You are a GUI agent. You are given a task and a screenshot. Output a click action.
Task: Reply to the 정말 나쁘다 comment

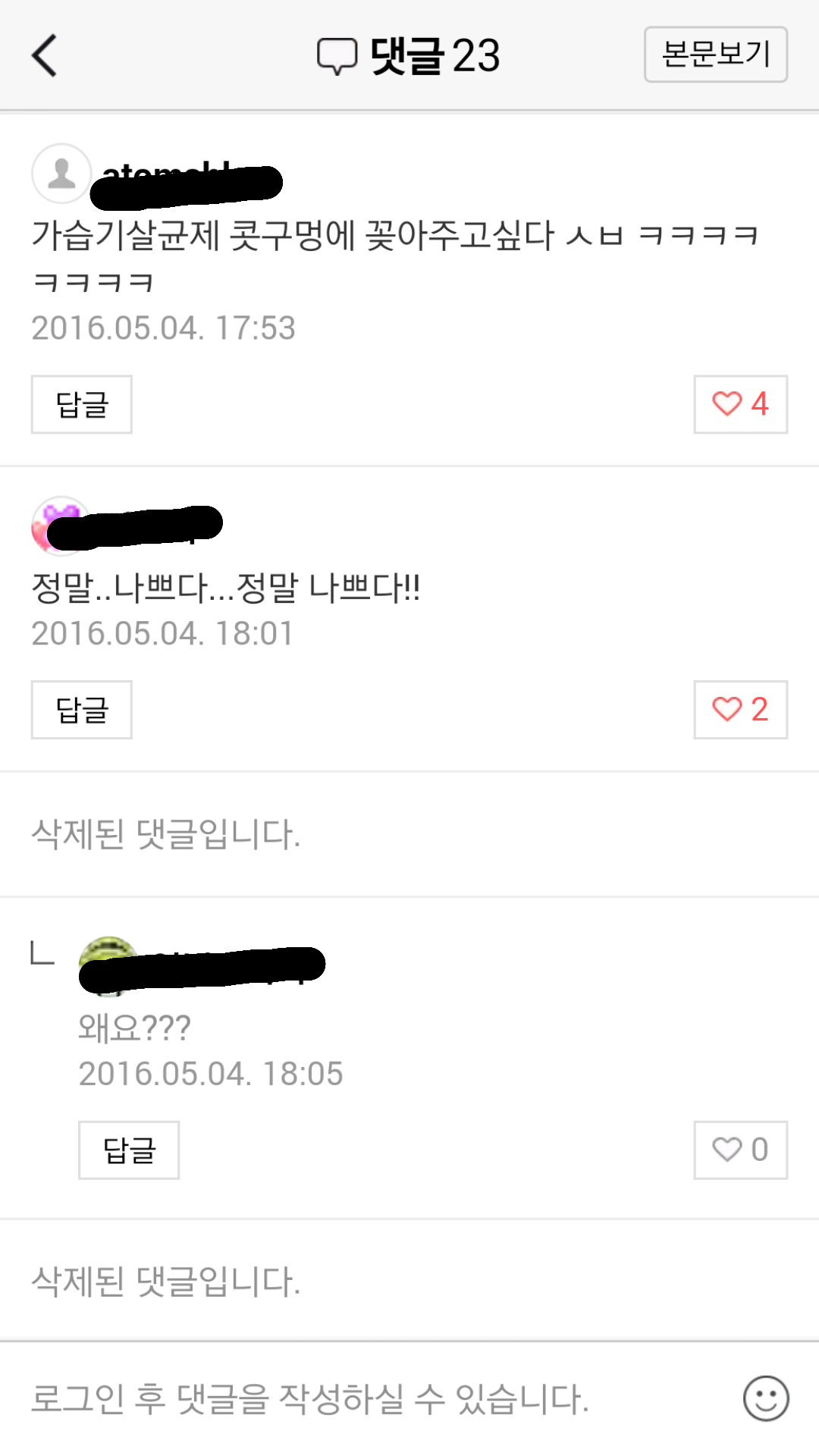coord(81,710)
